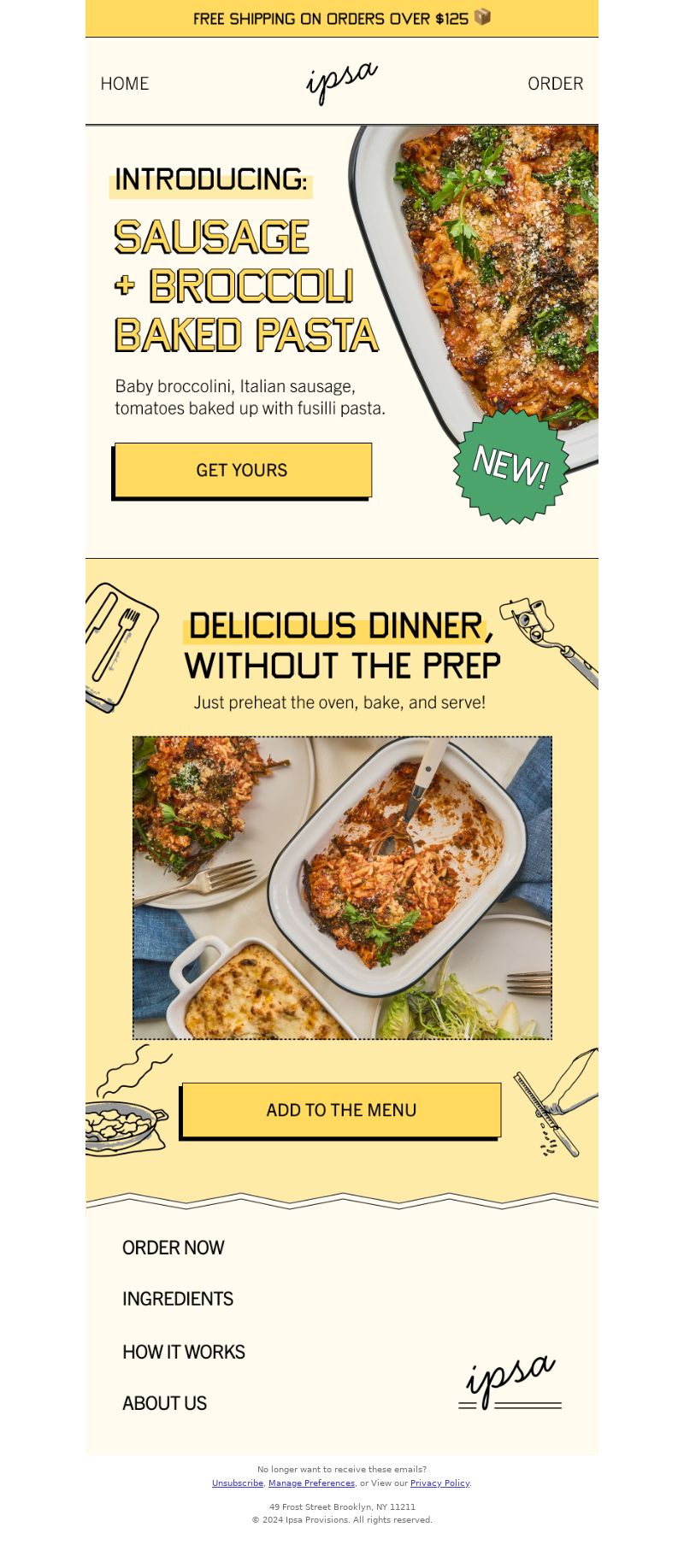
Task: Open the INGREDIENTS footer link
Action: 178,1299
